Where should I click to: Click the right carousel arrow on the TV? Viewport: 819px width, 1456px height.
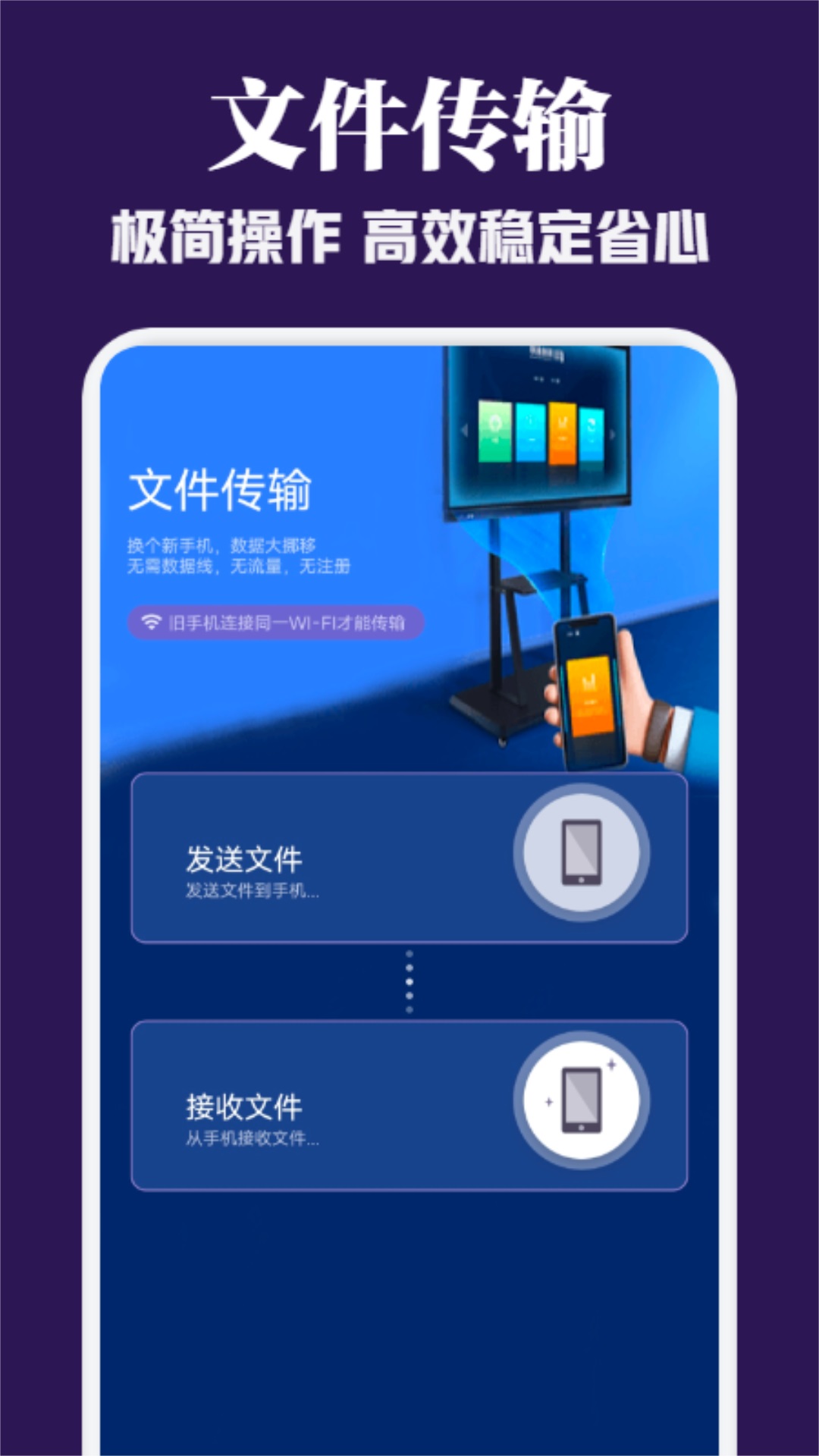click(x=612, y=434)
